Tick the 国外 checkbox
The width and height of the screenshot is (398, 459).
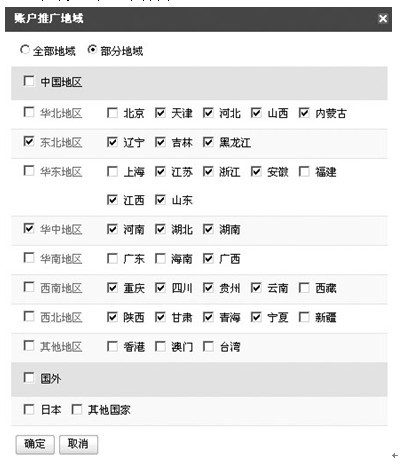[x=29, y=378]
